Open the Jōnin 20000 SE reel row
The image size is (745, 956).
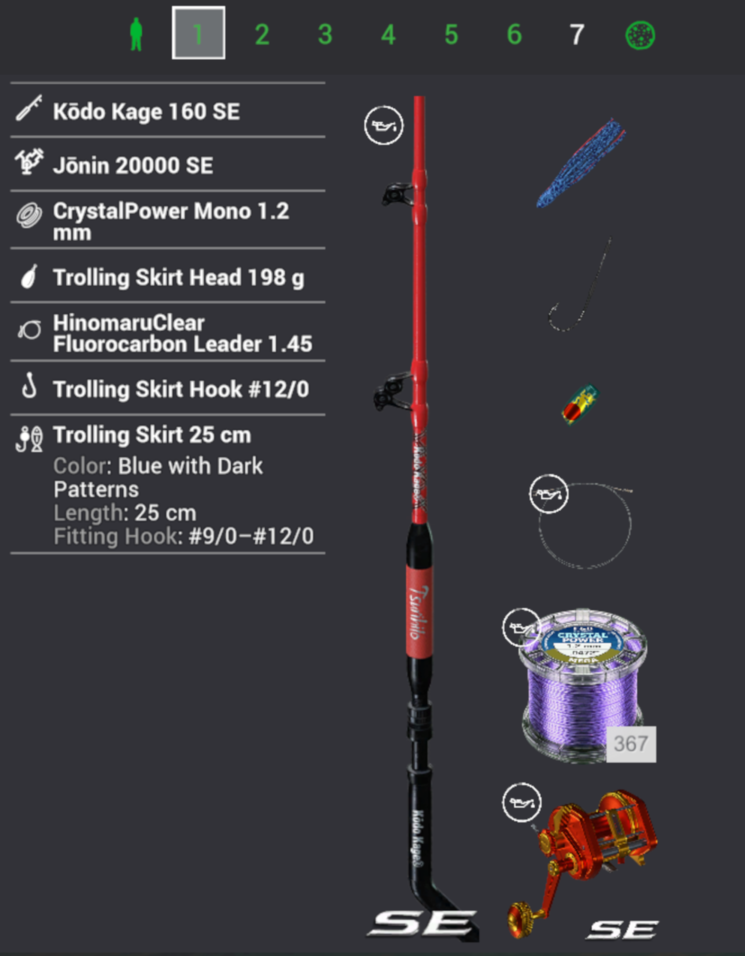coord(168,165)
